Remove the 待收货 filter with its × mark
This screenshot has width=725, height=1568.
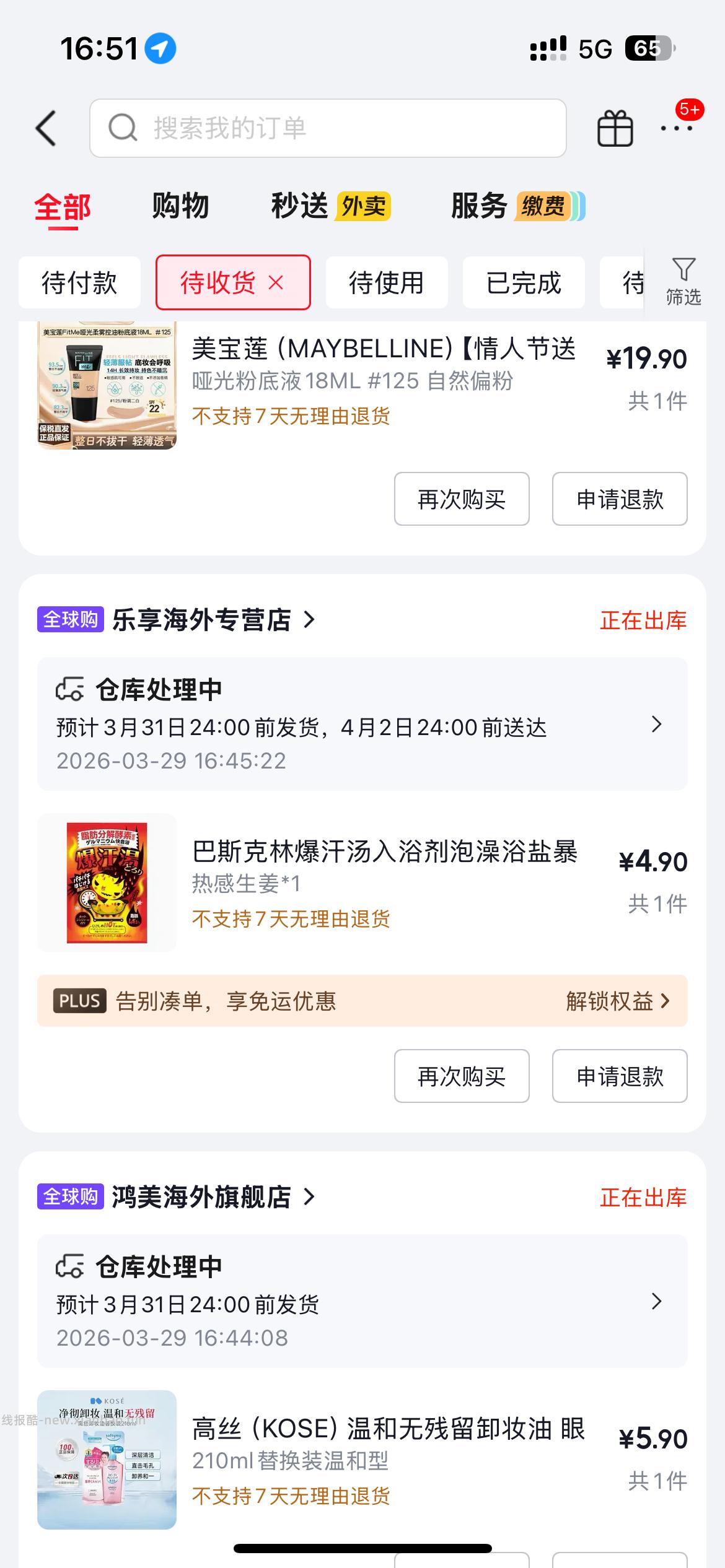[278, 282]
